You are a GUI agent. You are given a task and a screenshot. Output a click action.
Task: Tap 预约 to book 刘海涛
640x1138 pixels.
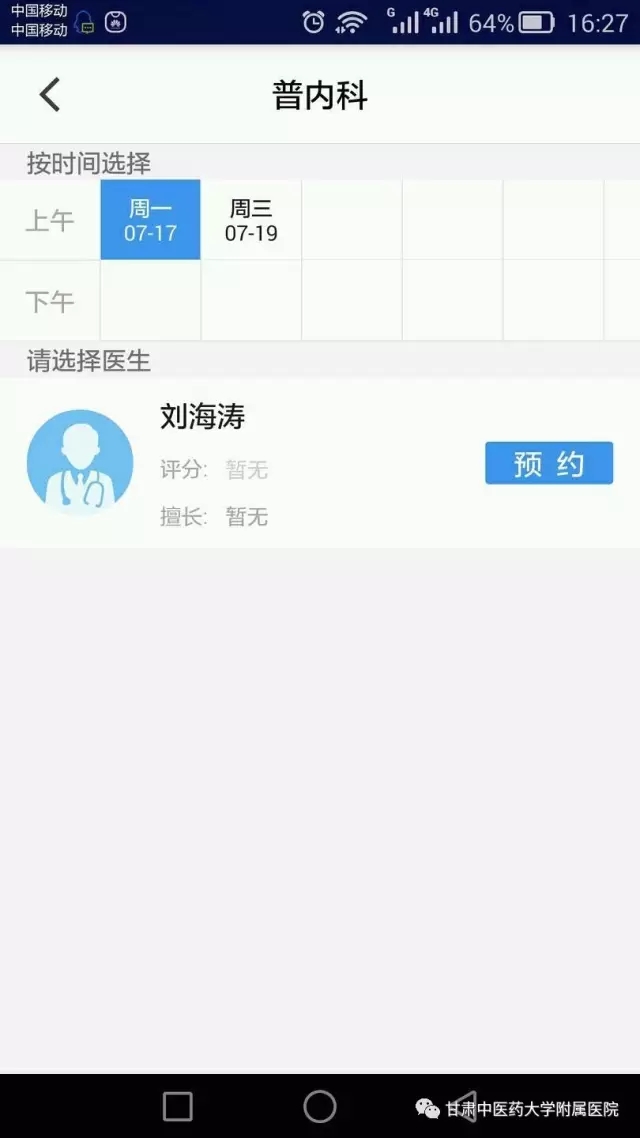click(x=548, y=463)
